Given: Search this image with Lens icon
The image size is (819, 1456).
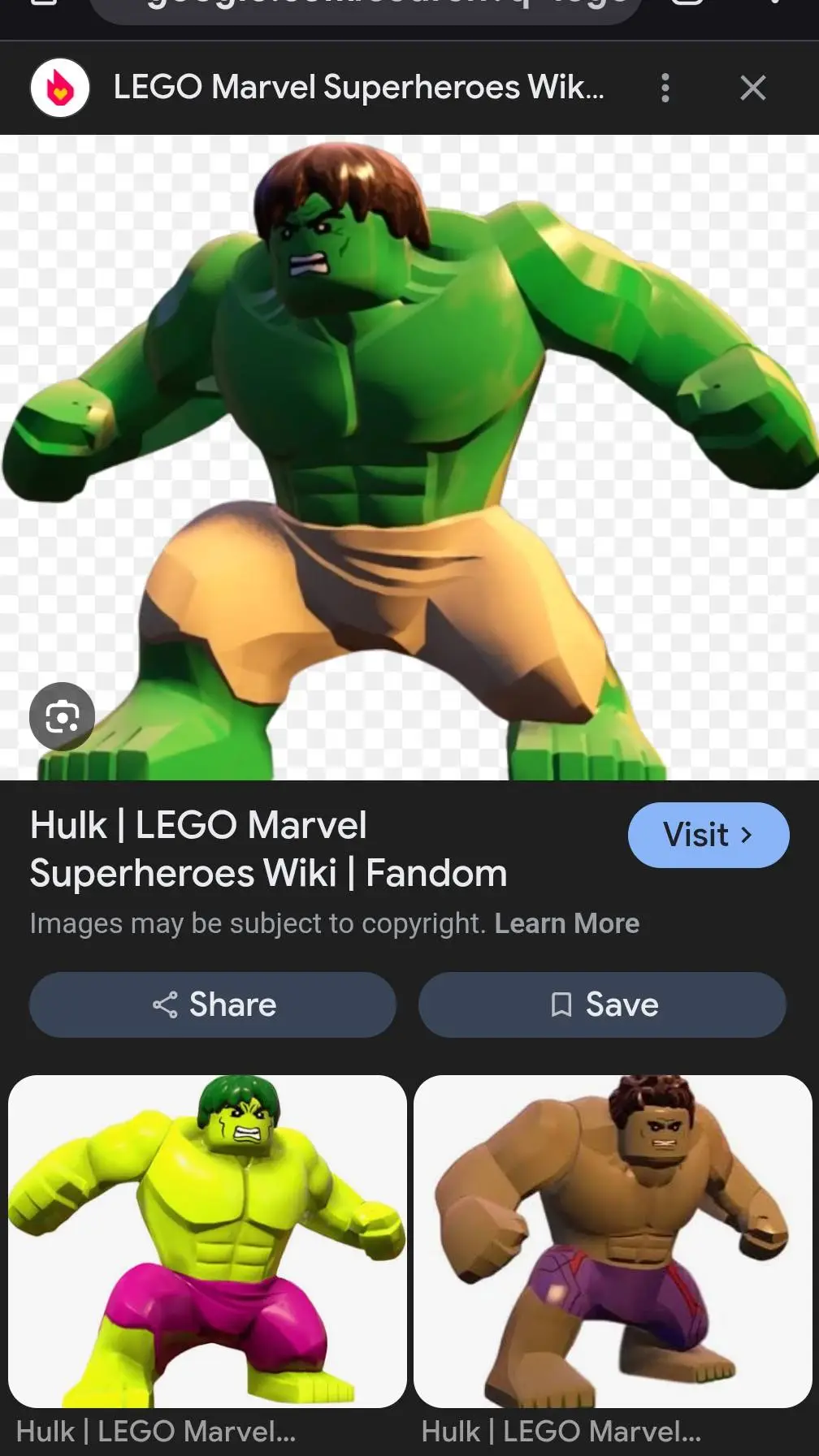Looking at the screenshot, I should pyautogui.click(x=62, y=716).
